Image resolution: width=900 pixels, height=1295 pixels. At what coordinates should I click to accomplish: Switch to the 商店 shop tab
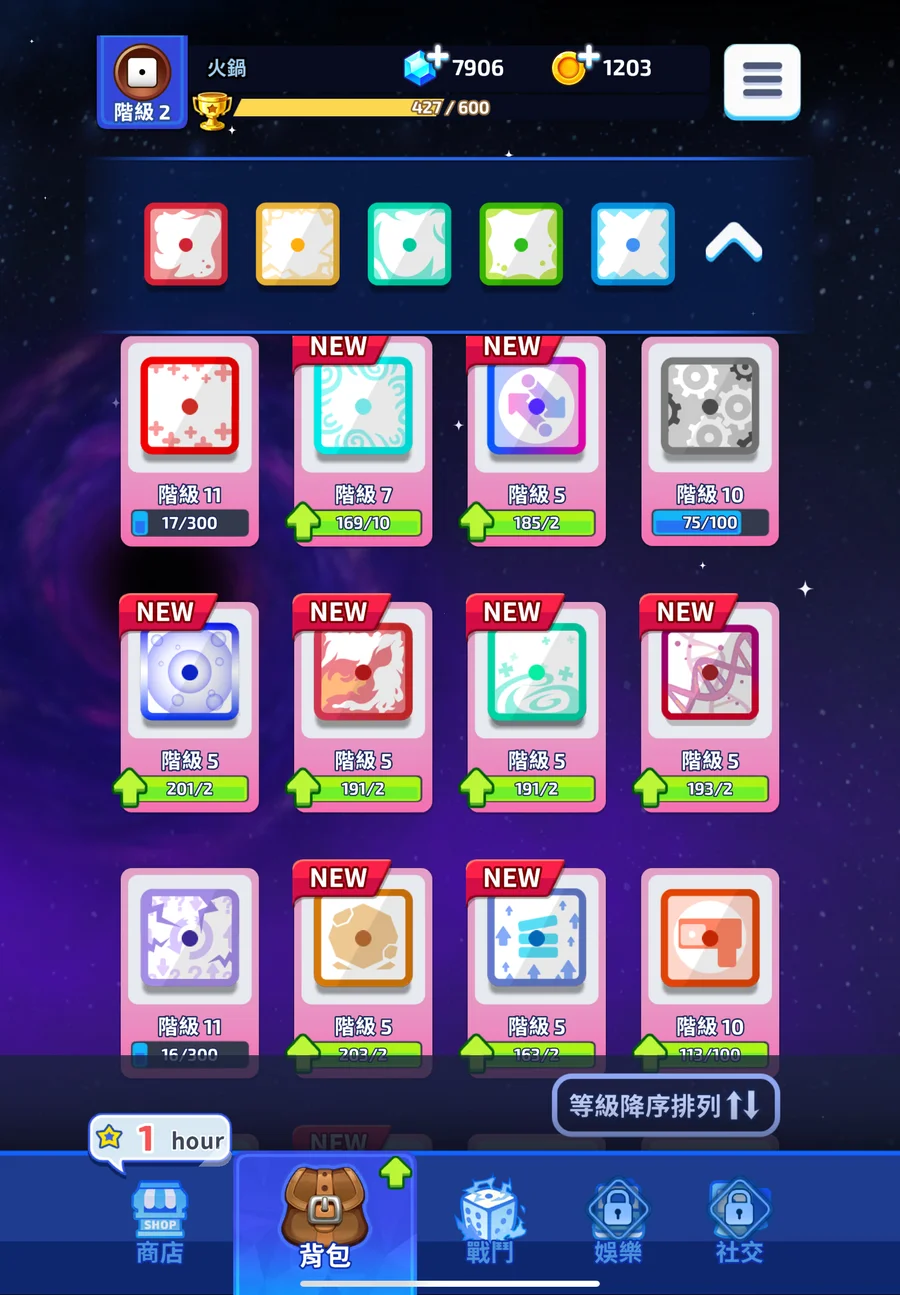[x=160, y=1222]
